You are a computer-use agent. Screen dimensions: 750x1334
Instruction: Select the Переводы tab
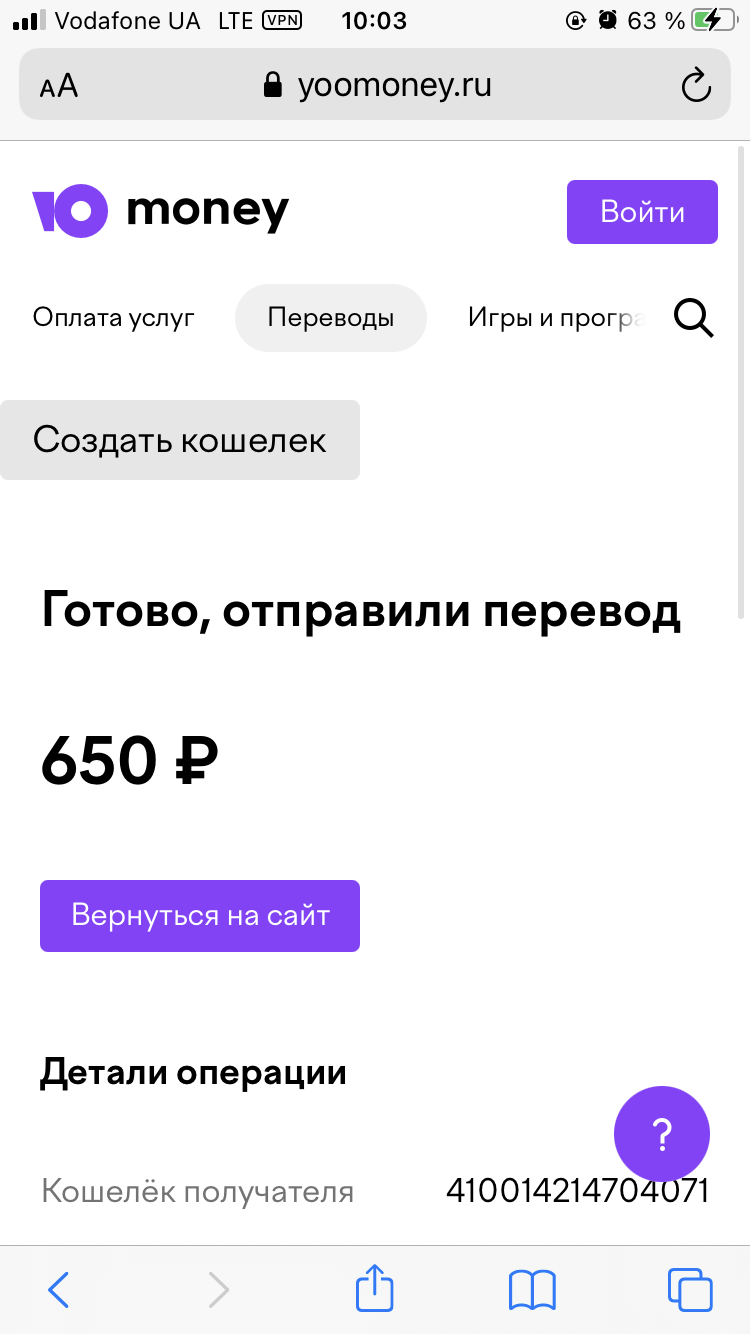pyautogui.click(x=331, y=318)
